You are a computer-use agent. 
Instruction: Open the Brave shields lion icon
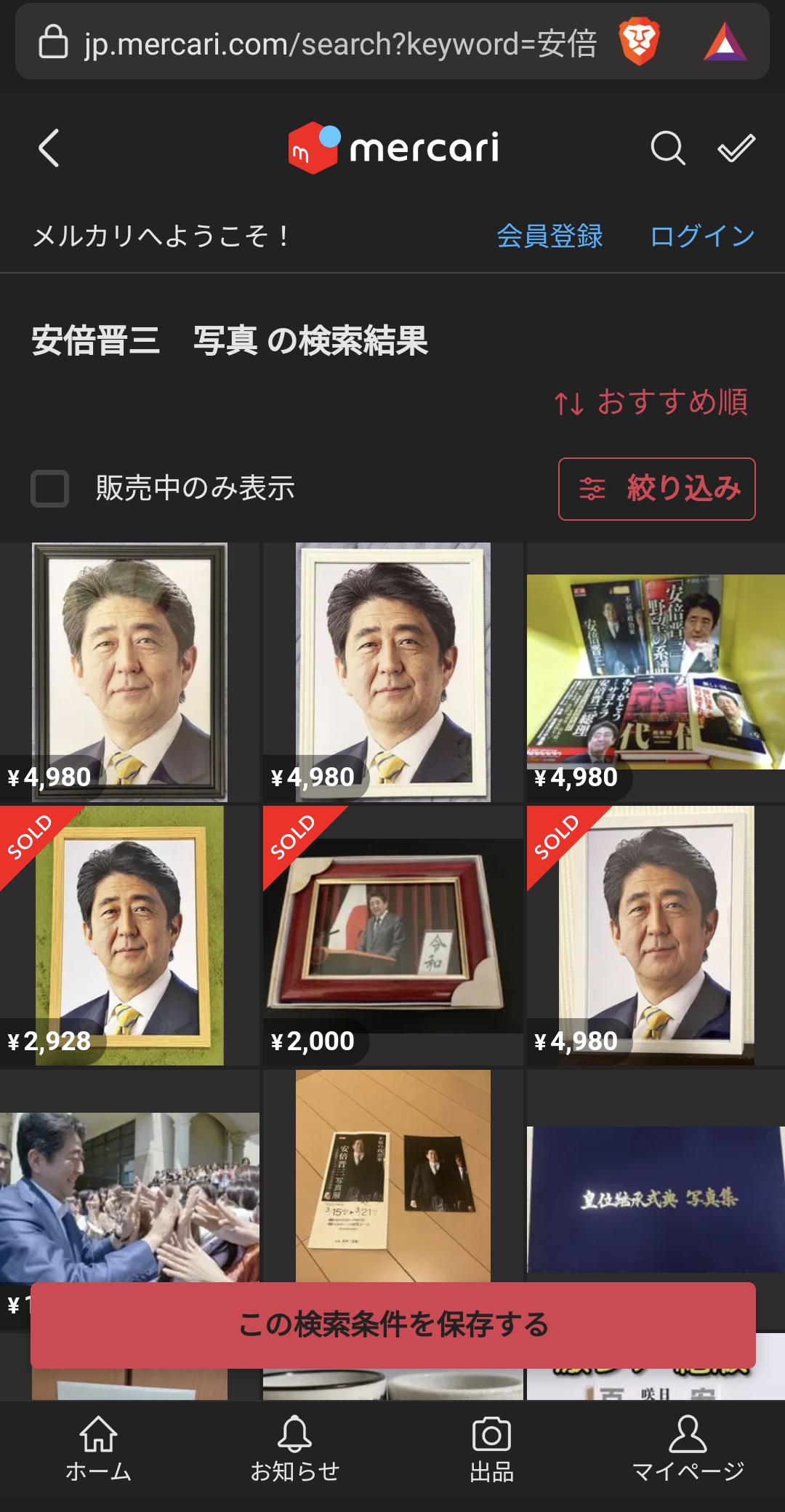pyautogui.click(x=639, y=42)
